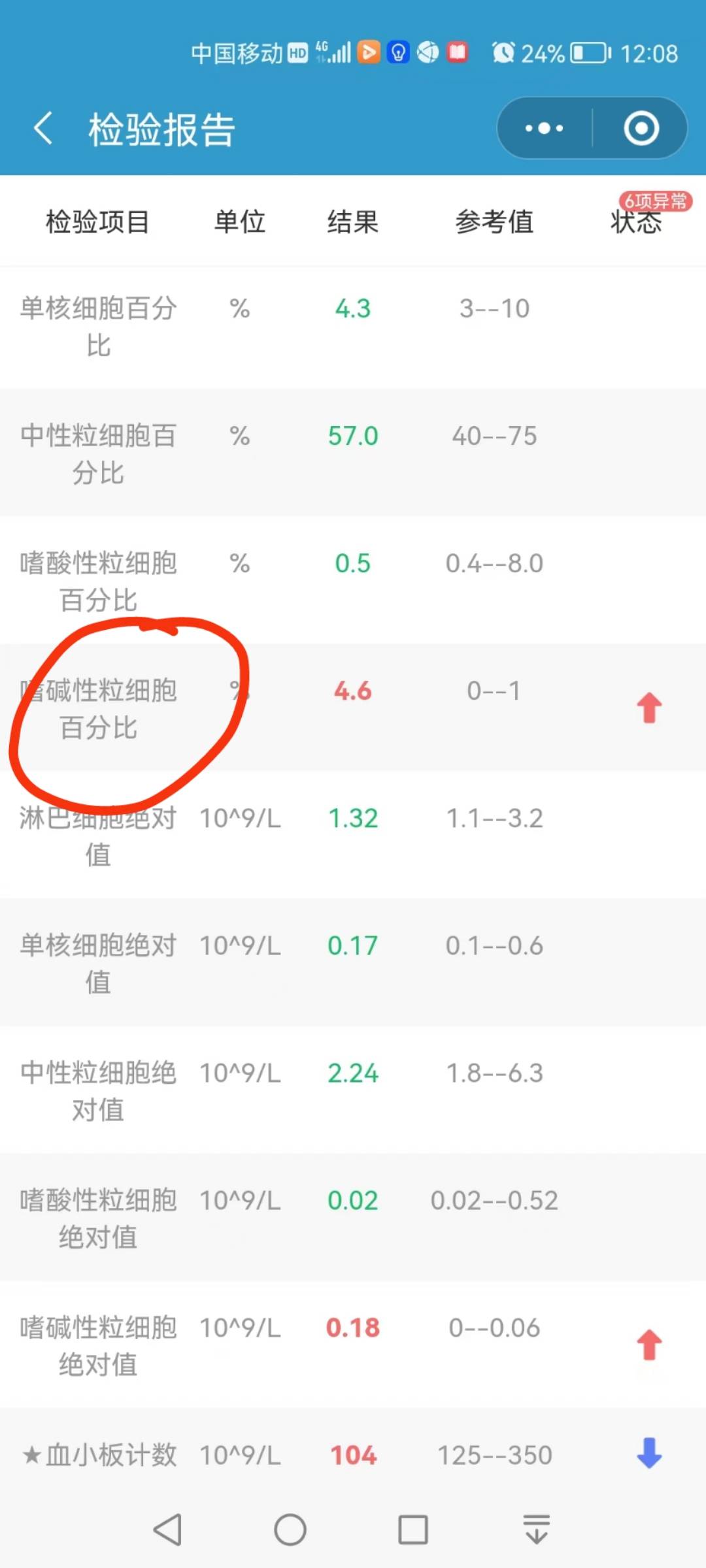The image size is (706, 1568).
Task: Select the 检验项目 column header
Action: coord(97,222)
